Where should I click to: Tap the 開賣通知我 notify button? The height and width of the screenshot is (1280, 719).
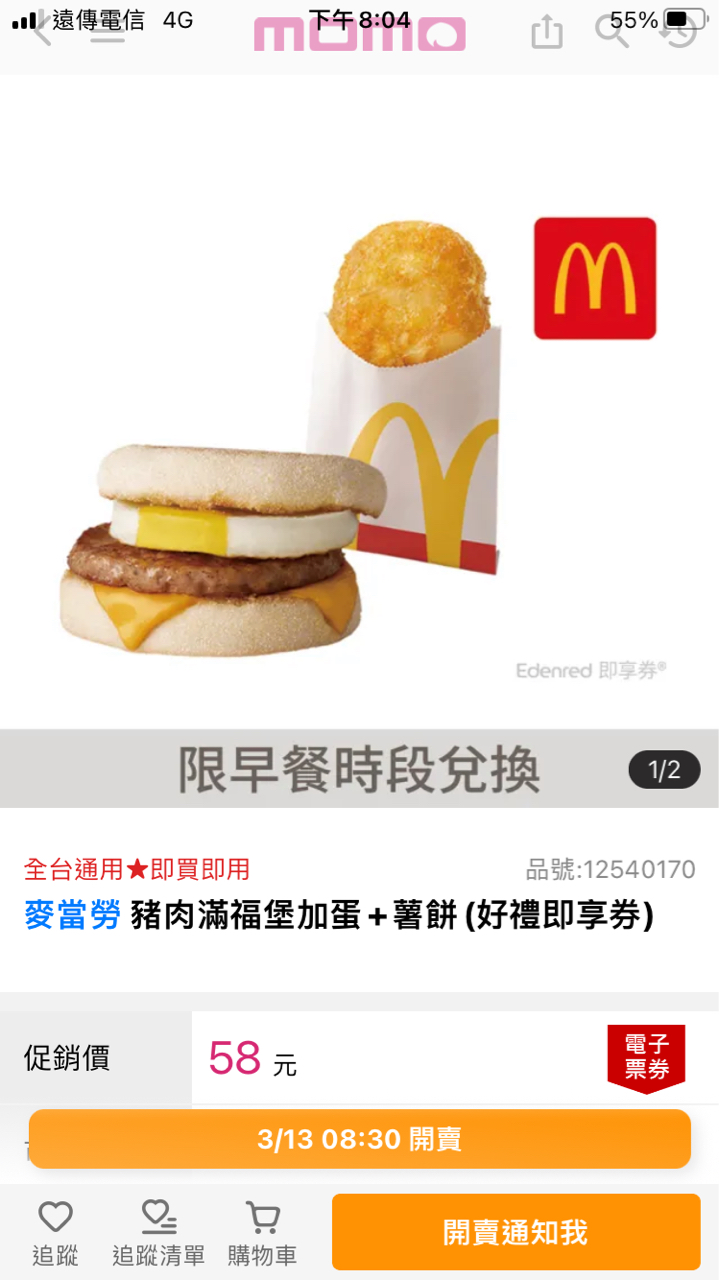coord(515,1232)
